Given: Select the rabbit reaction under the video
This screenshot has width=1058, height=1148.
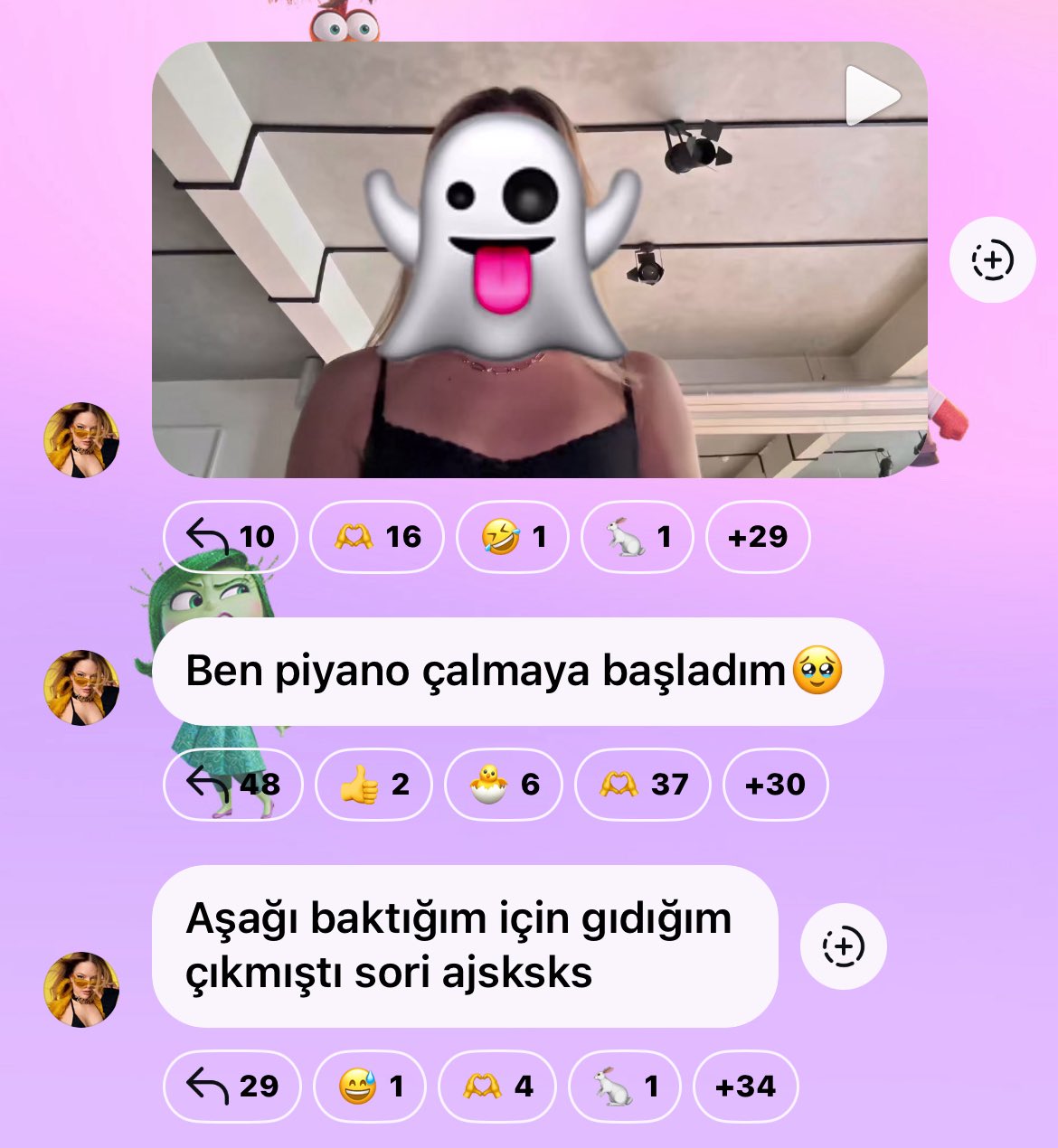Looking at the screenshot, I should click(636, 536).
